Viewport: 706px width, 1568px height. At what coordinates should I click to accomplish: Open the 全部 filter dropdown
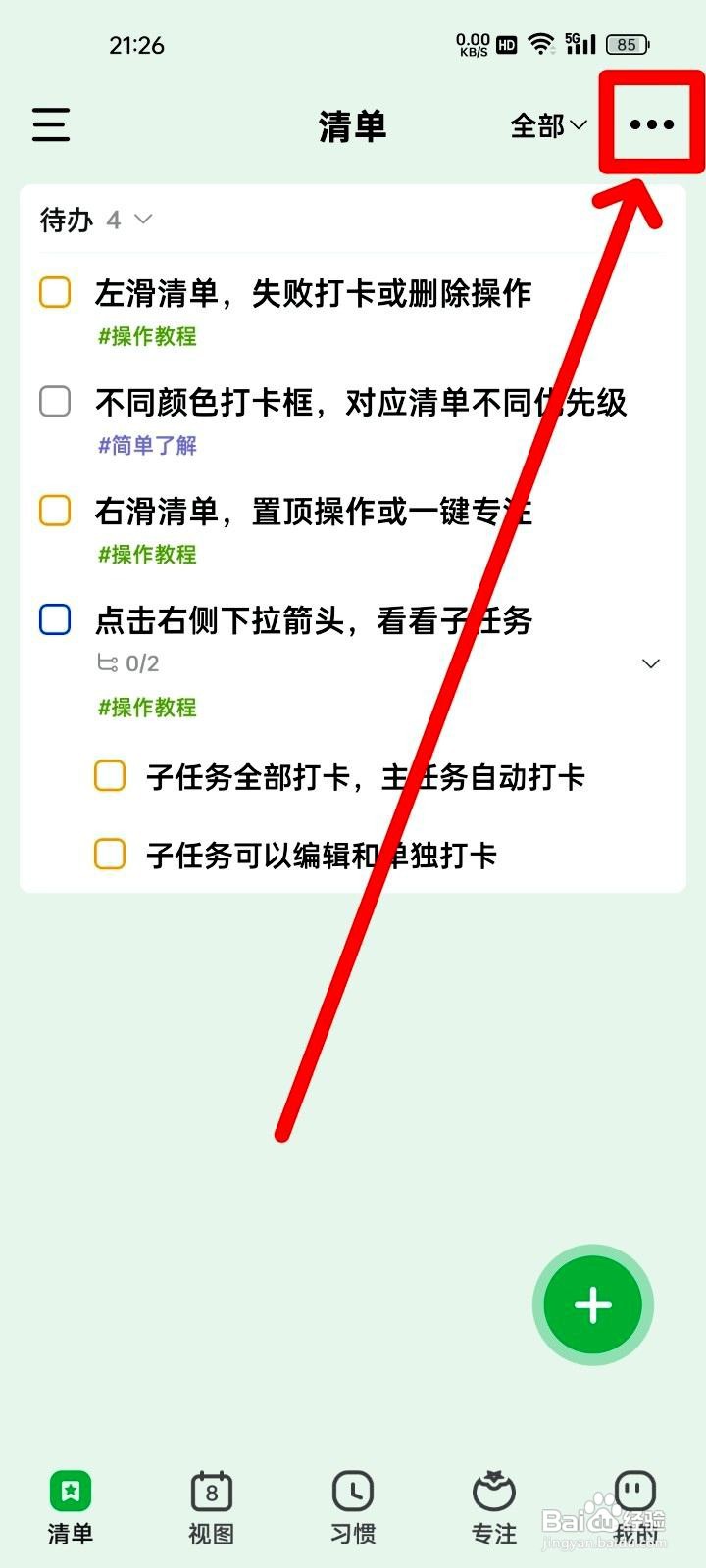tap(546, 125)
